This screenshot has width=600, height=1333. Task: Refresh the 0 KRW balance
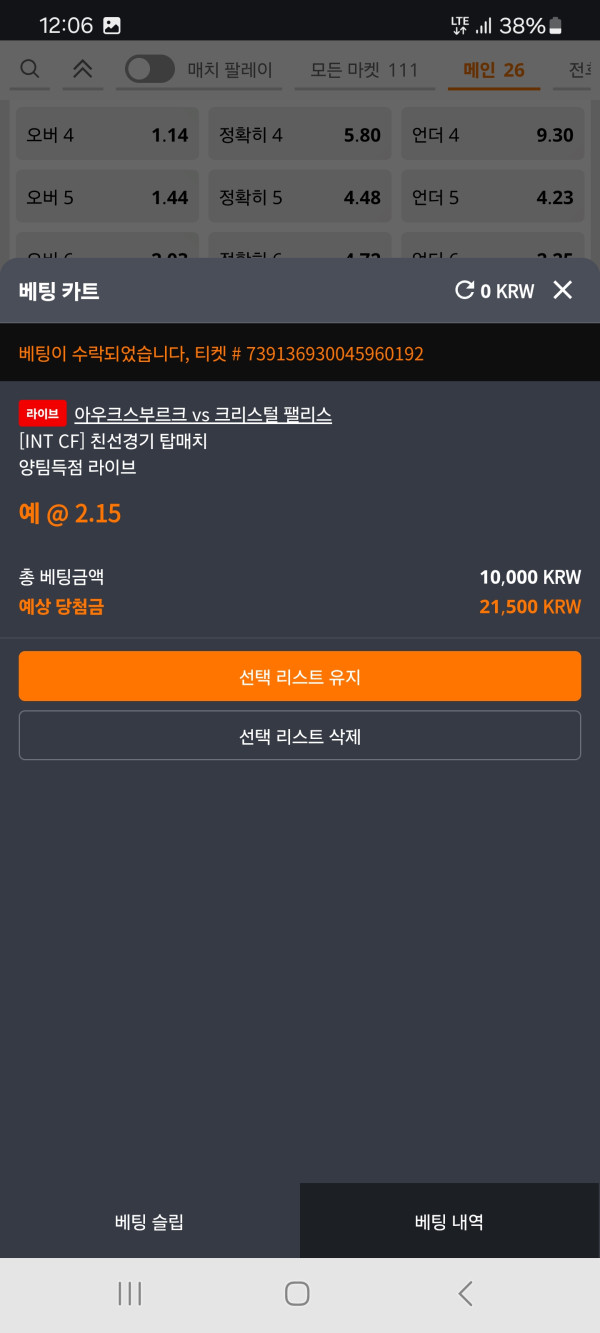[x=464, y=290]
